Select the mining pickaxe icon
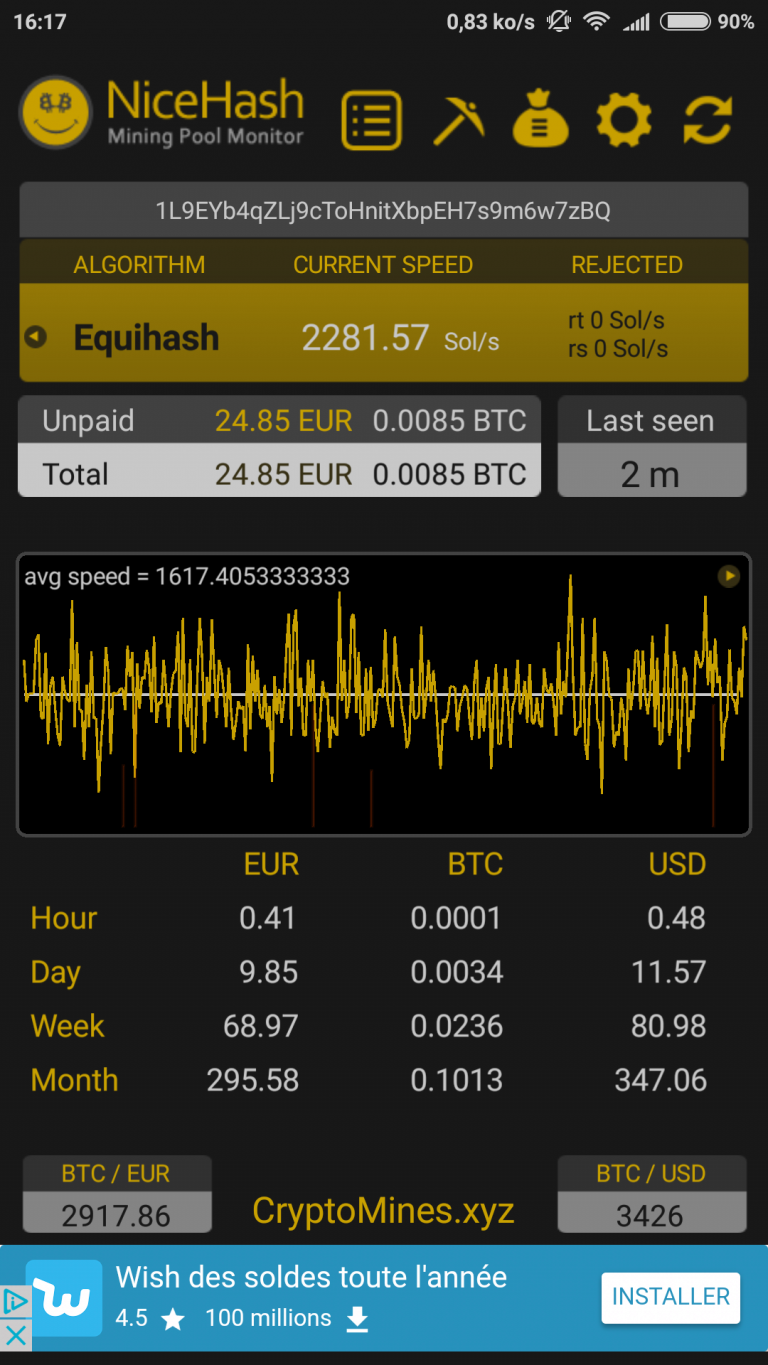The height and width of the screenshot is (1365, 768). [x=459, y=119]
